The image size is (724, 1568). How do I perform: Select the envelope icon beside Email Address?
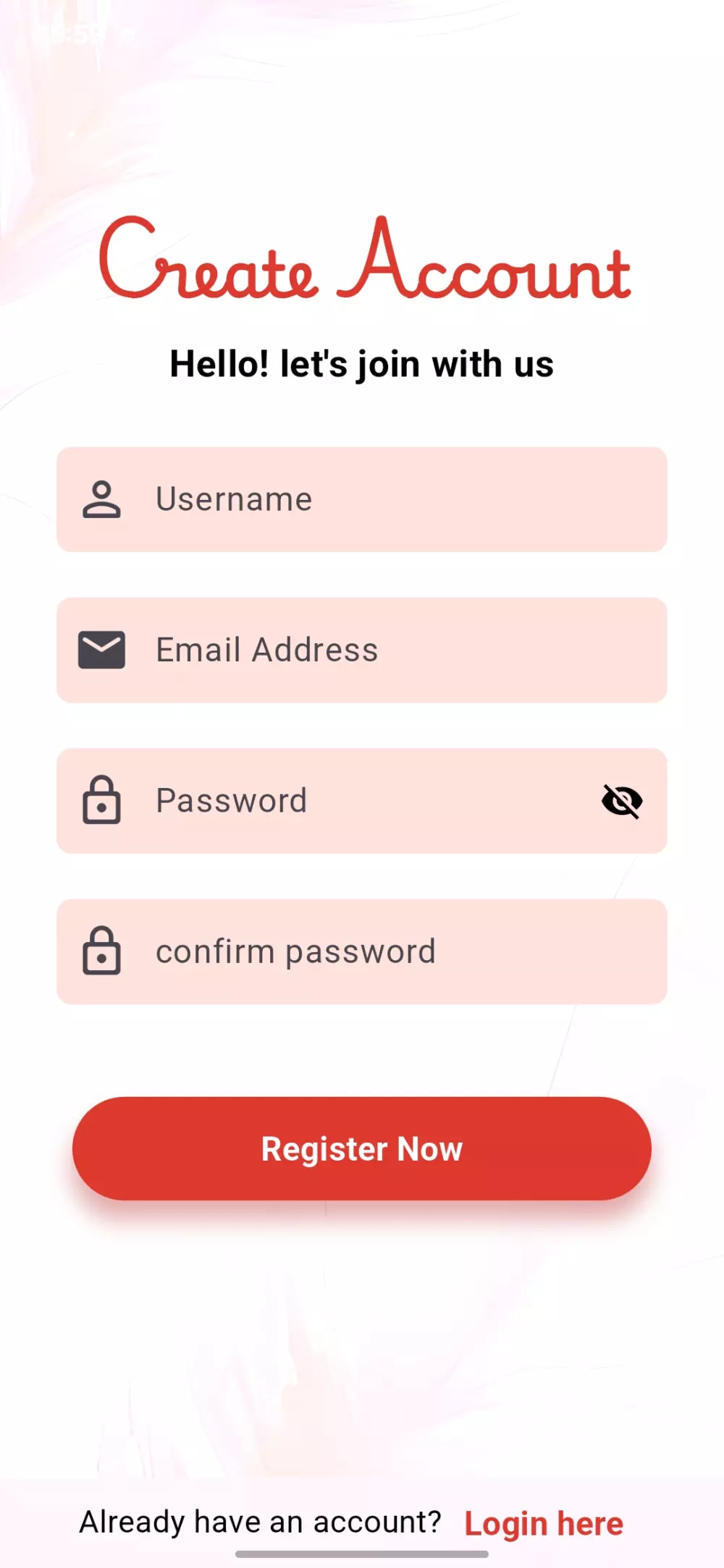coord(102,650)
